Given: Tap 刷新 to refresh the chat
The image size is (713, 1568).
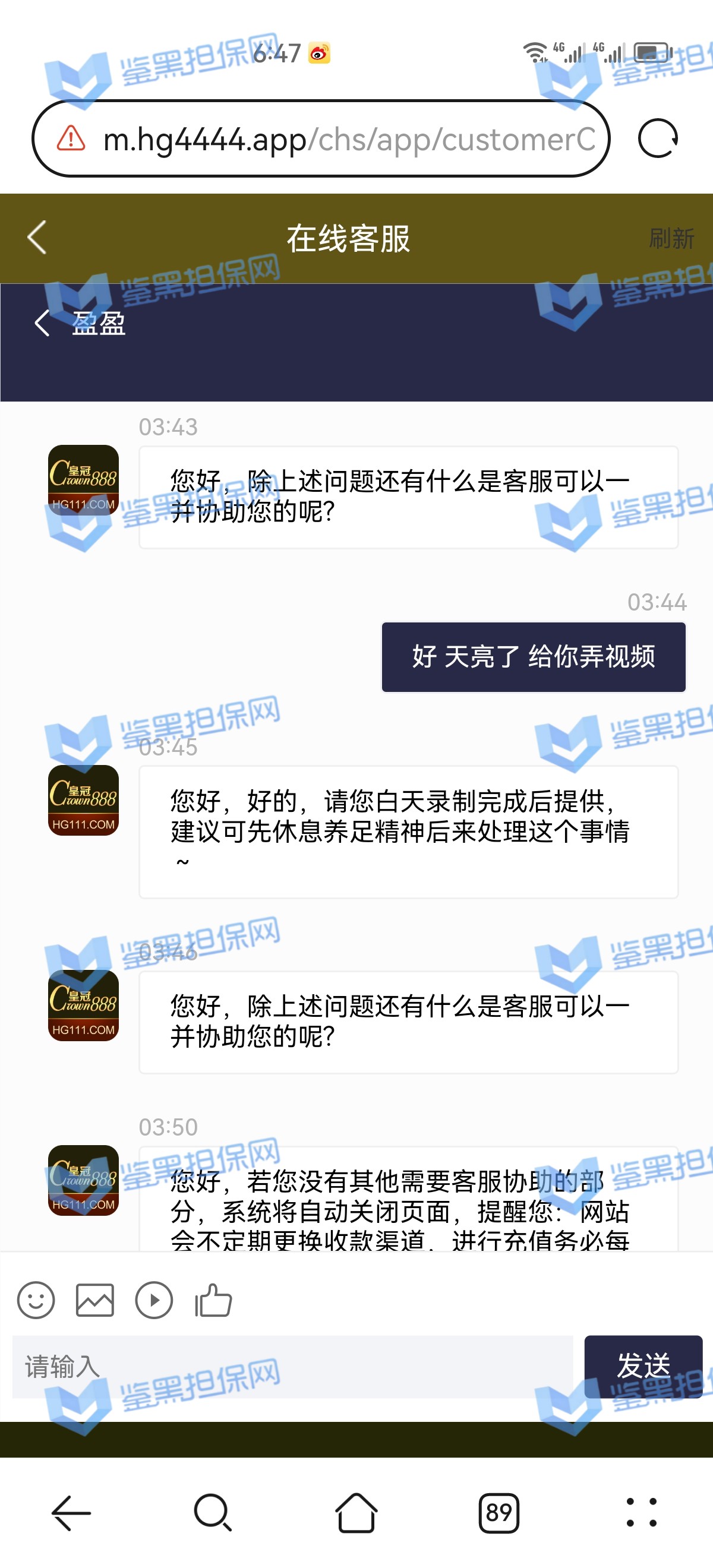Looking at the screenshot, I should (x=671, y=239).
